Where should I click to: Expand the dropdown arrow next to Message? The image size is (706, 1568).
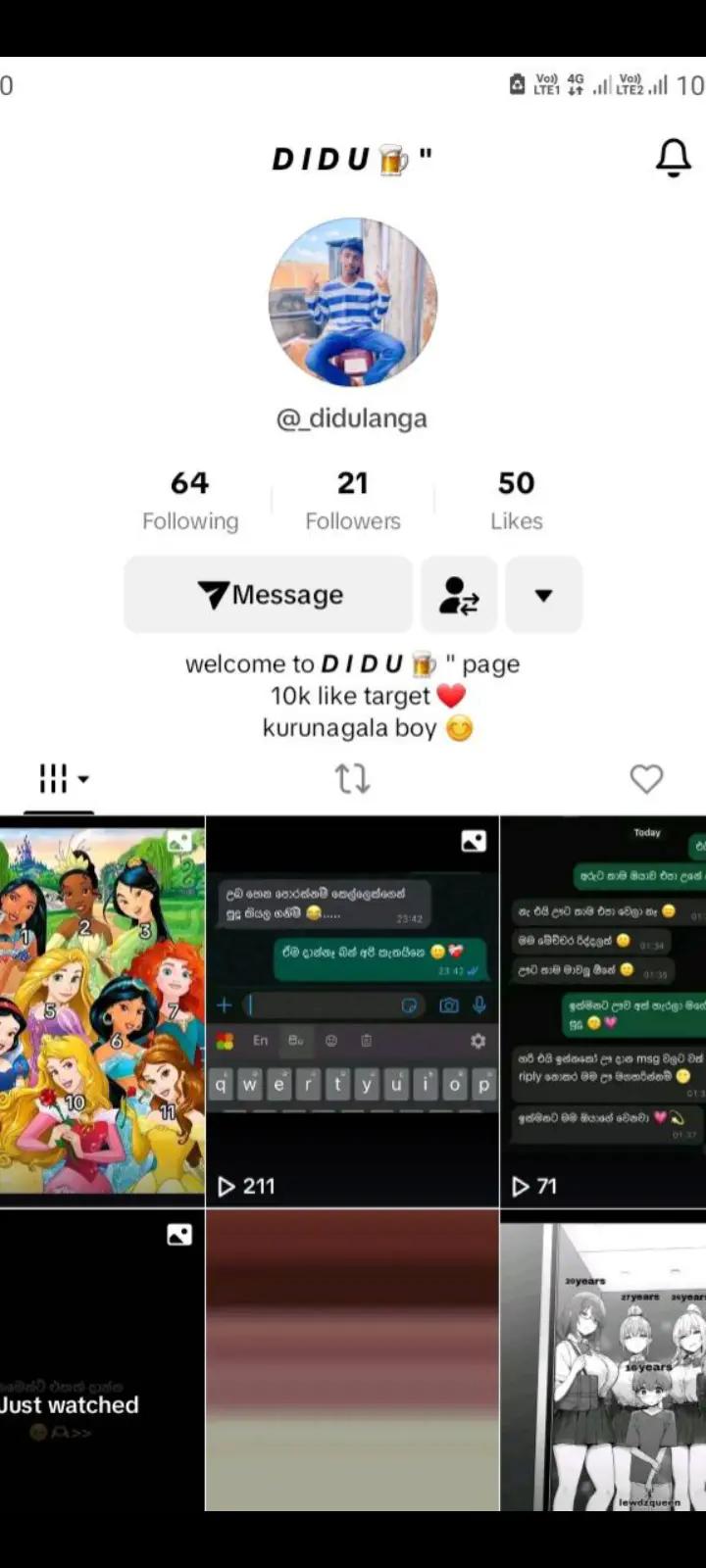pos(544,595)
